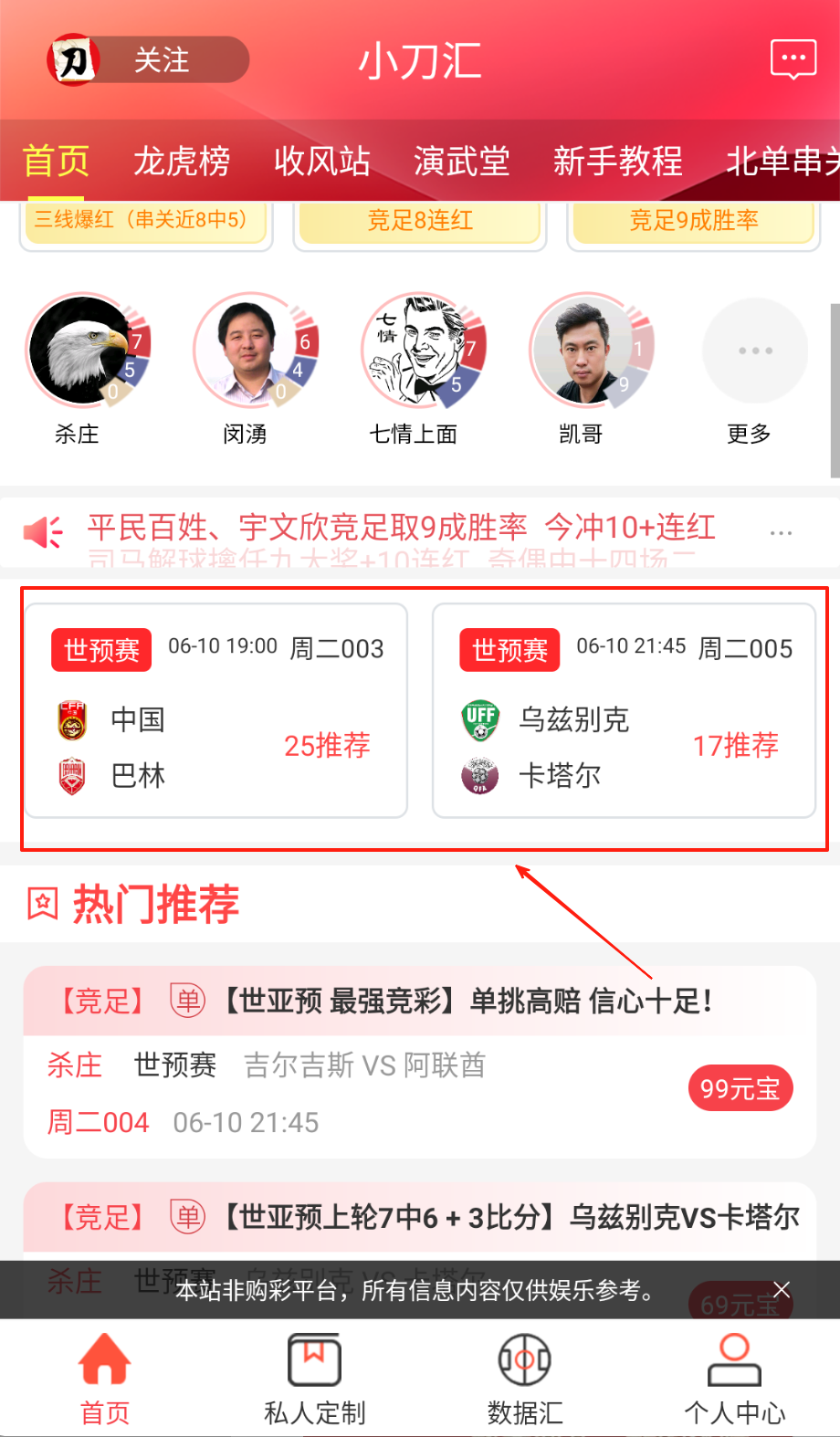Open the 乌兹别克 vs 卡塔尔 match card

point(624,710)
